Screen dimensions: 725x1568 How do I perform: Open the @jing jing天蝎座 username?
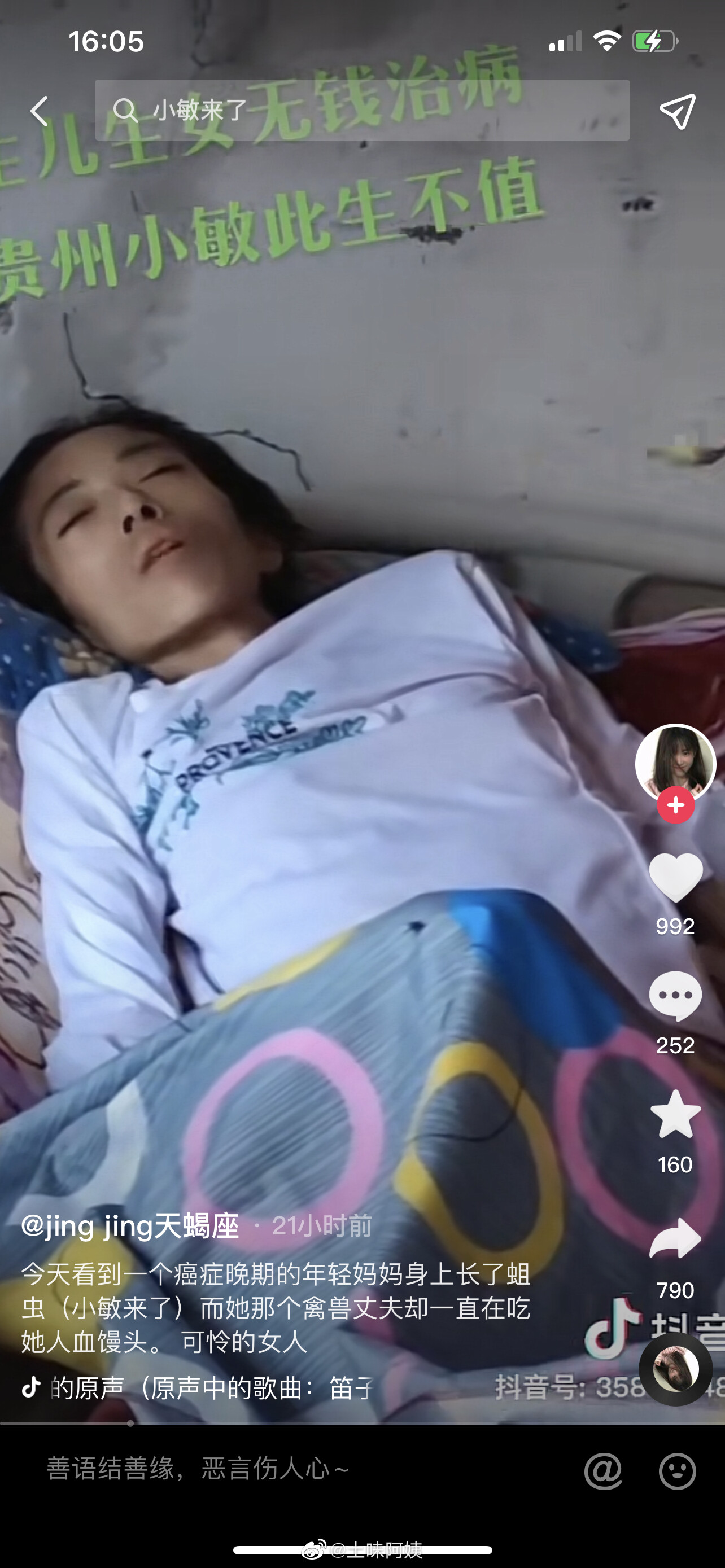(130, 1226)
